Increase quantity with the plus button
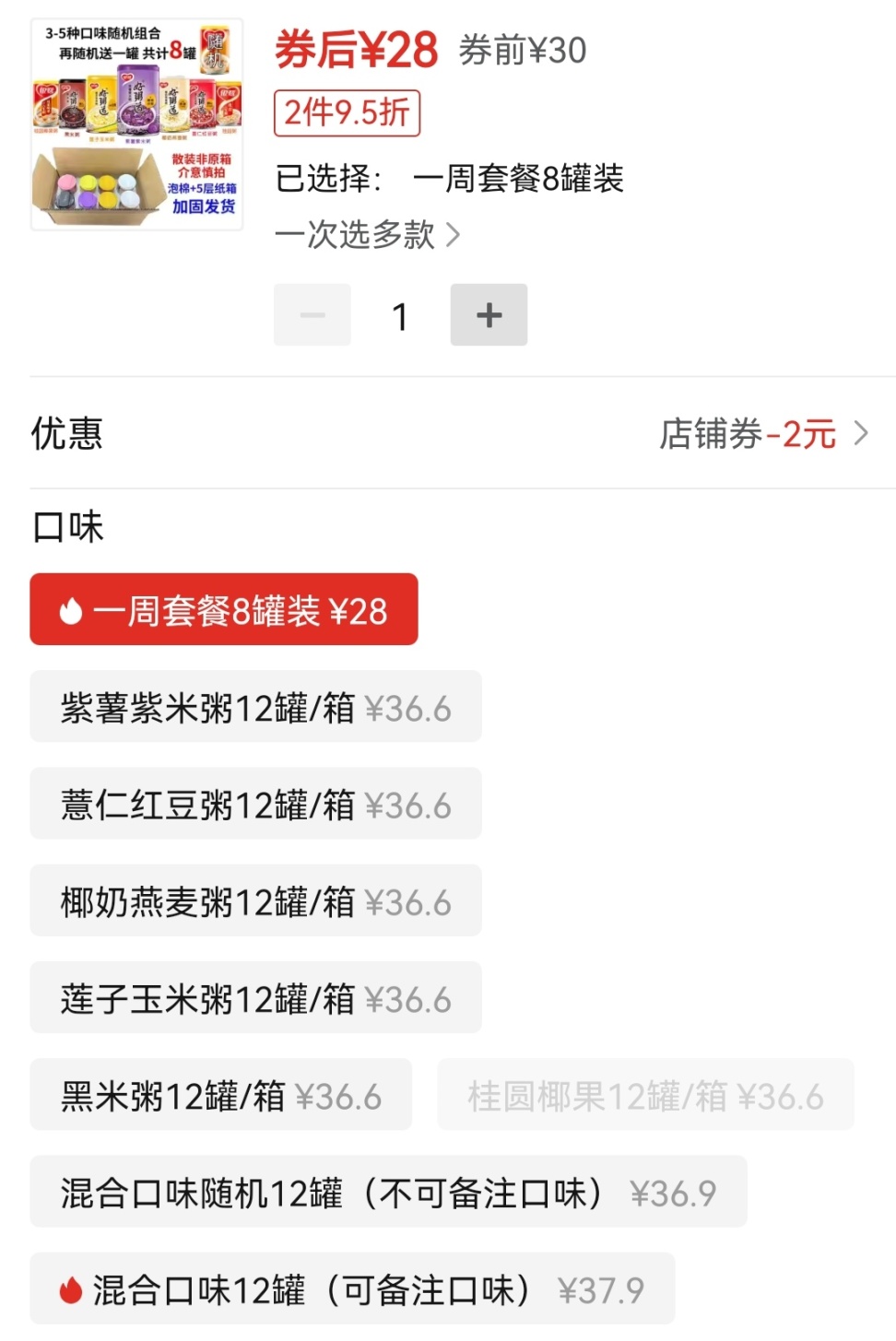Screen dimensions: 896x1341 489,315
